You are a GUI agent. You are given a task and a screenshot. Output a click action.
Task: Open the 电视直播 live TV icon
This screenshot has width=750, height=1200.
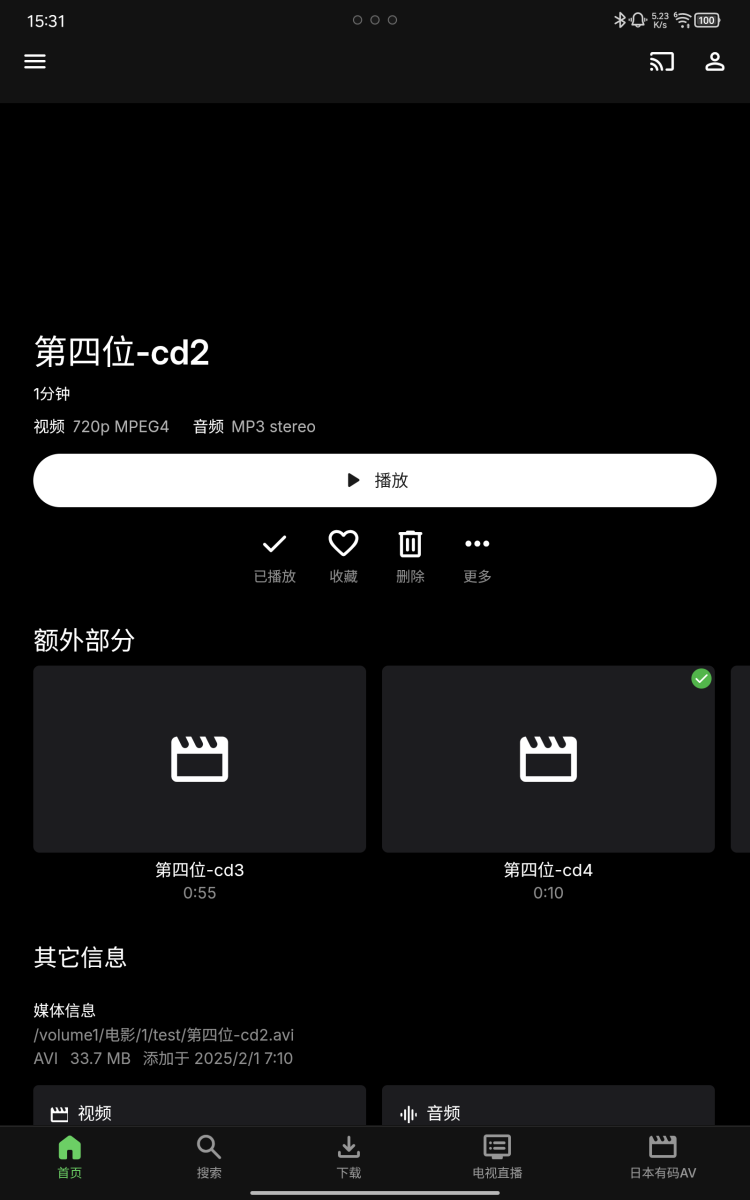coord(495,1155)
